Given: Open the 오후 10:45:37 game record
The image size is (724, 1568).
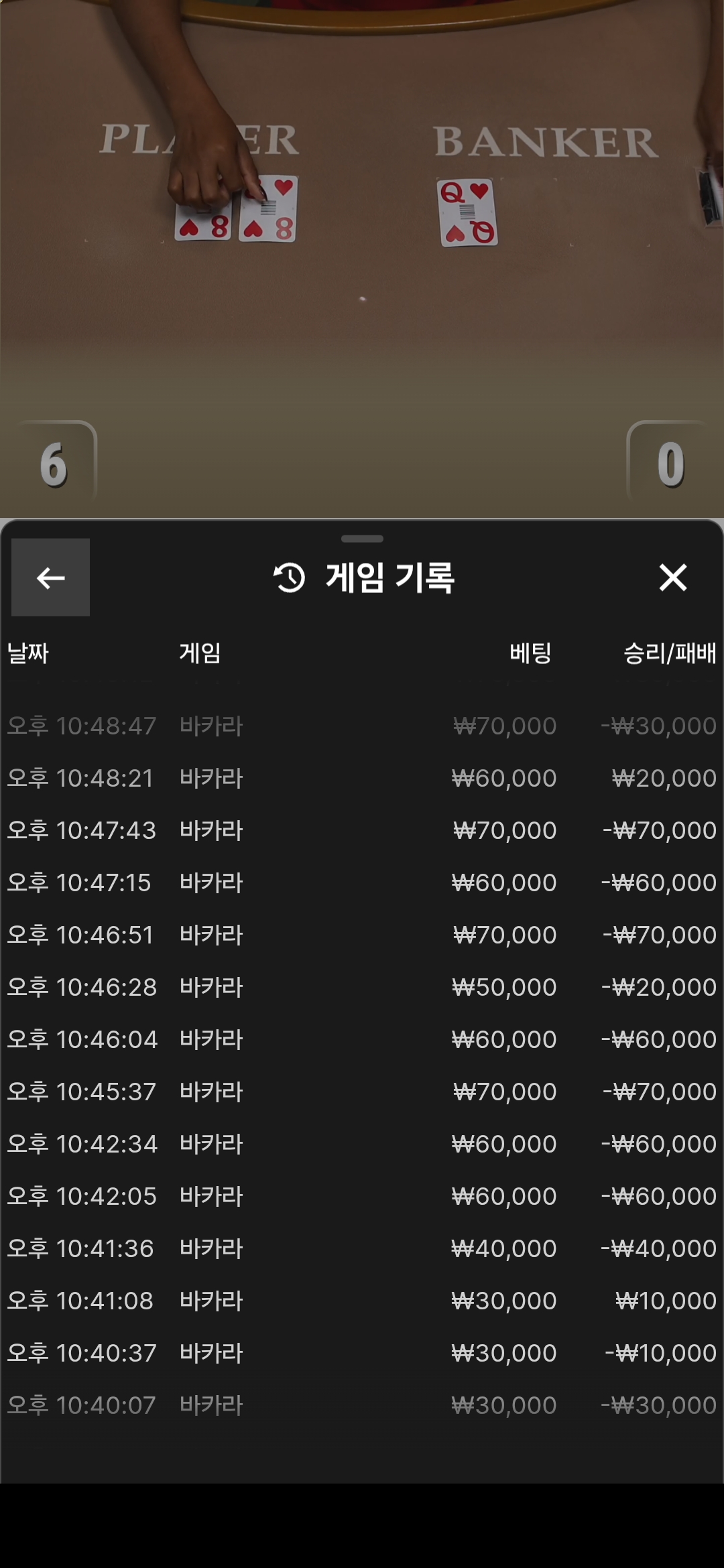Looking at the screenshot, I should click(x=362, y=1092).
